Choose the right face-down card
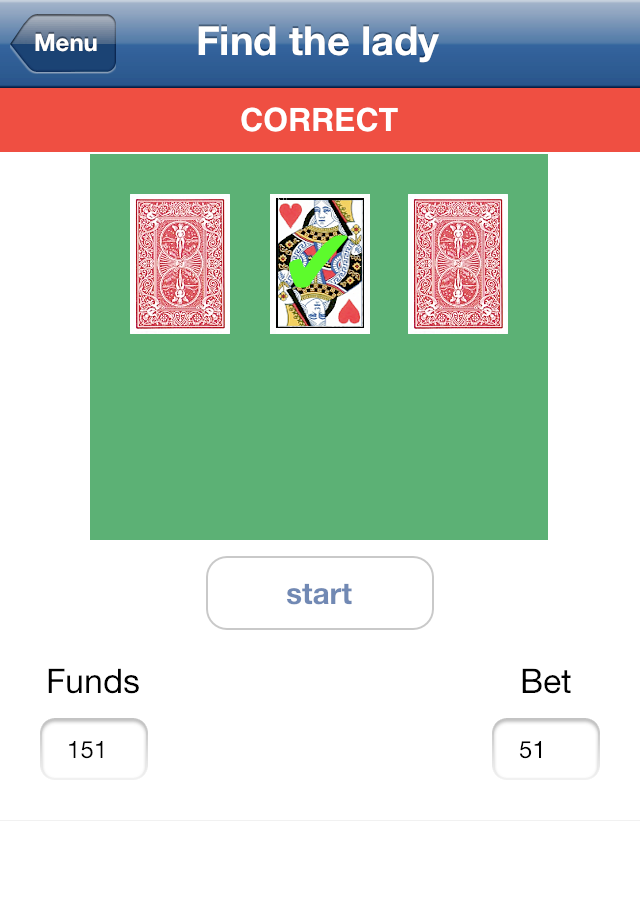Screen dimensions: 640x920 (458, 264)
